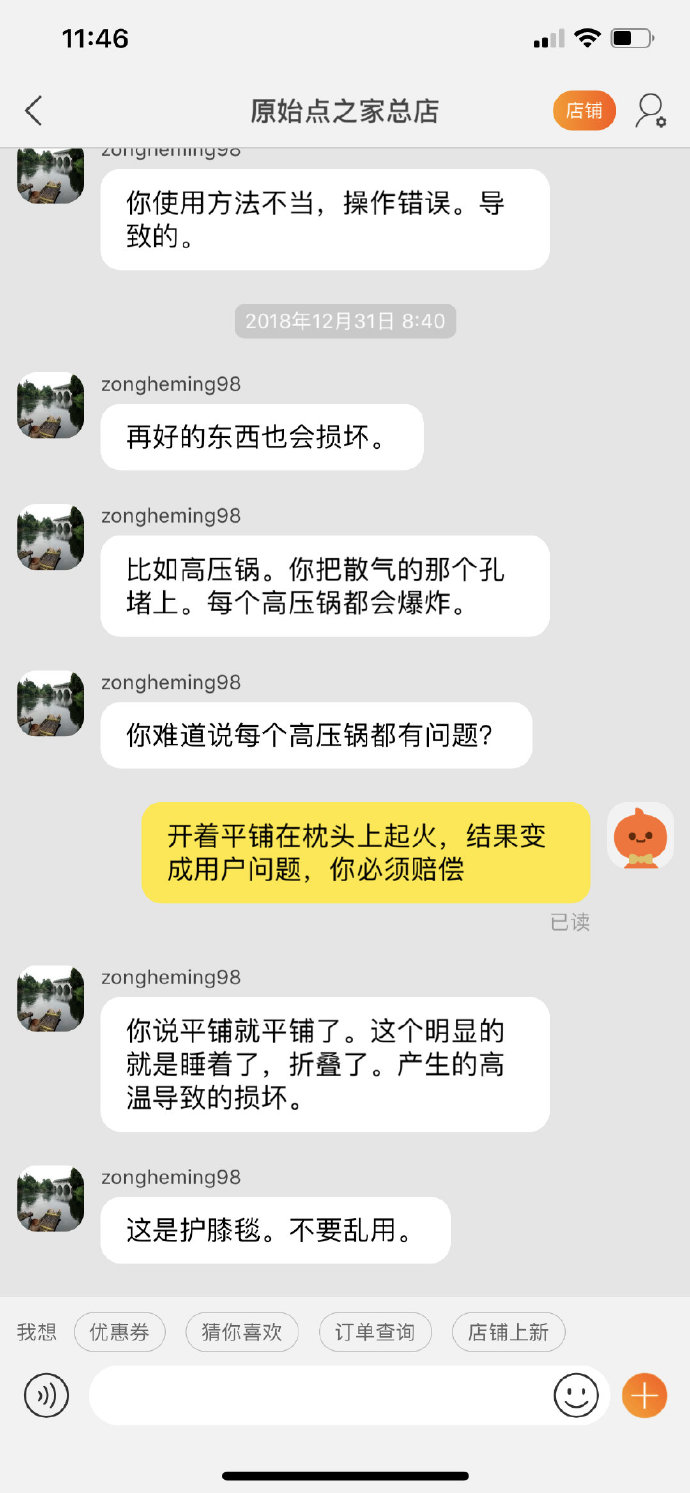Open the 订单查询 chip
The width and height of the screenshot is (690, 1493).
point(375,1332)
